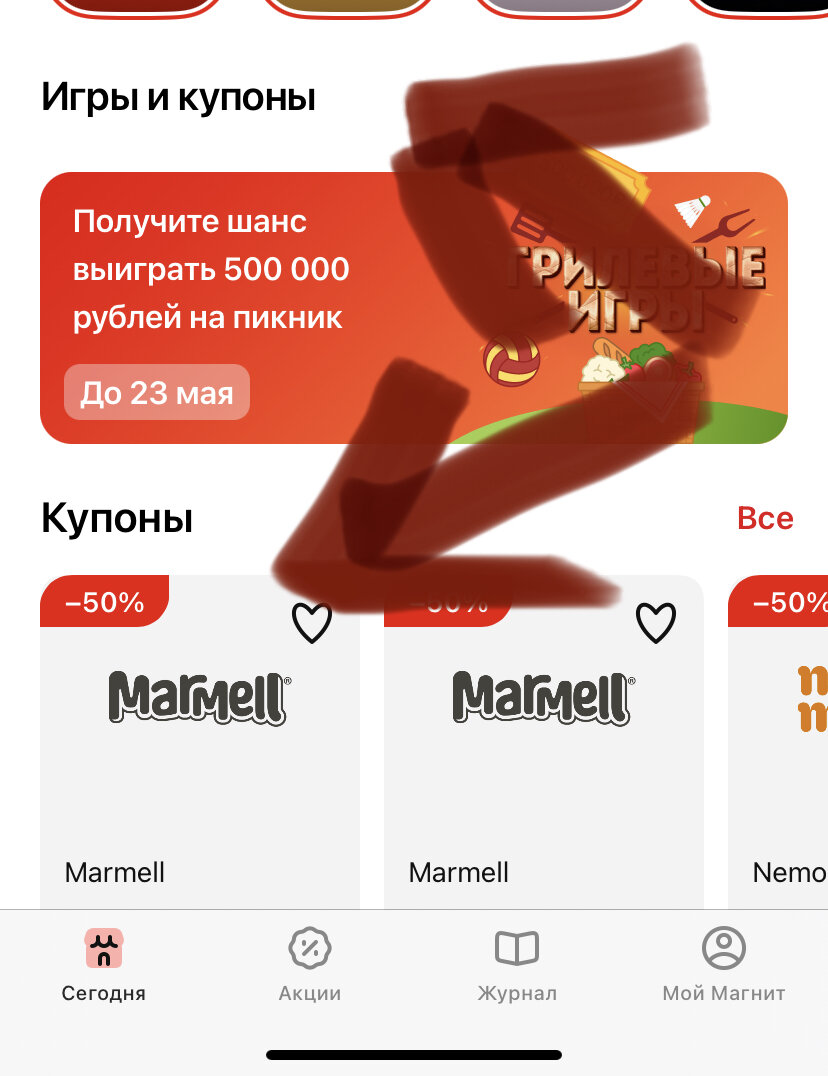Viewport: 828px width, 1076px height.
Task: Select the Акции percent badge icon
Action: 310,947
